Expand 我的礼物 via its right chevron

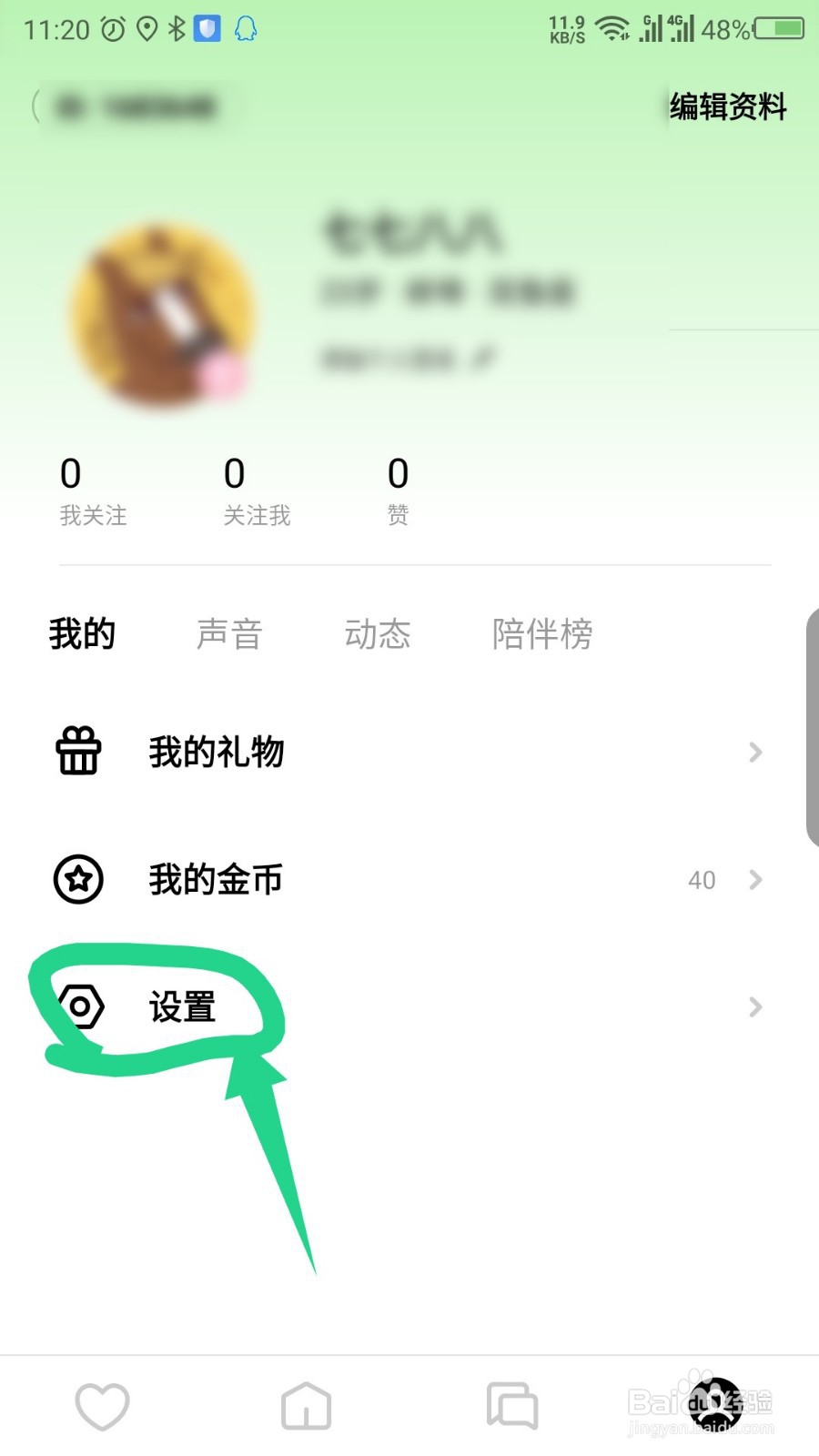coord(755,752)
